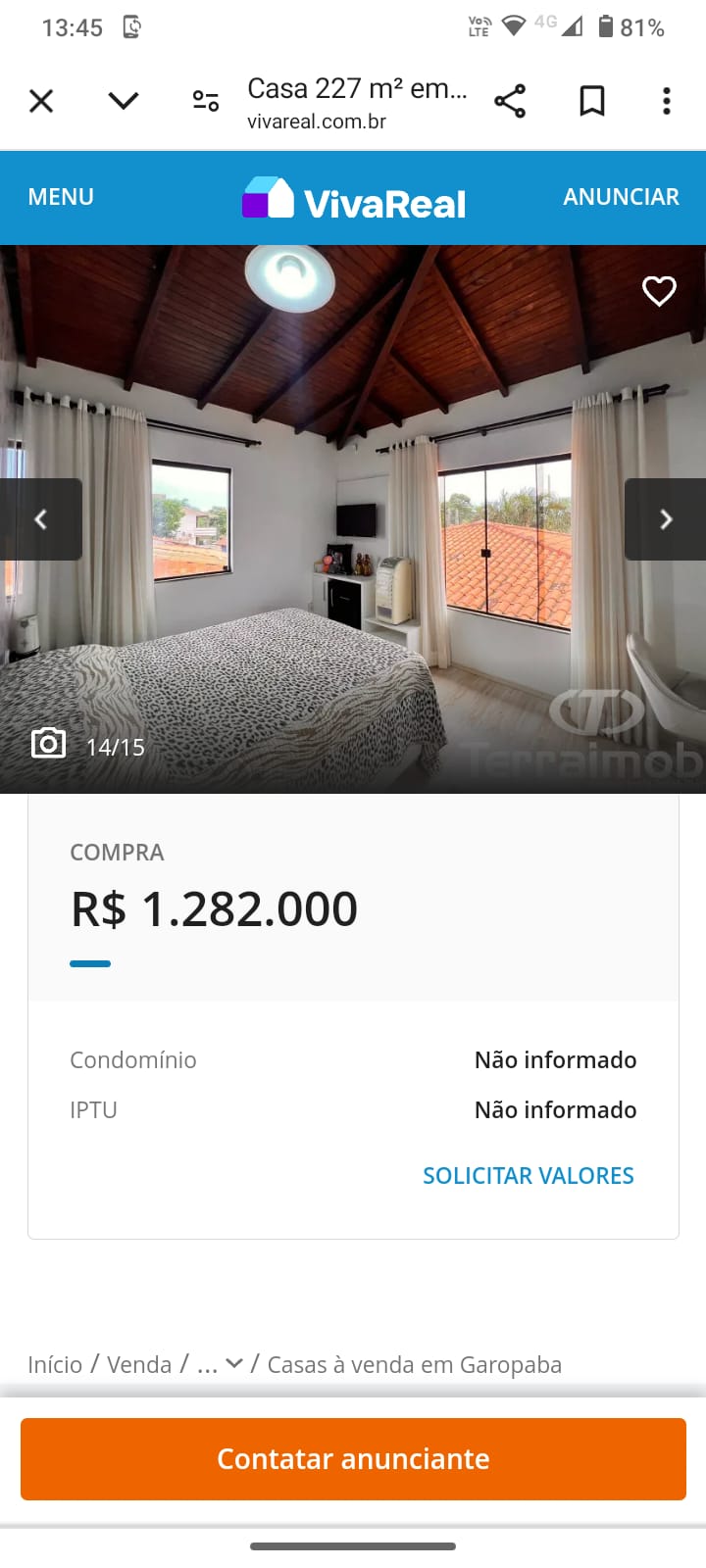Go to Início in the breadcrumb
This screenshot has width=706, height=1568.
coord(55,1365)
